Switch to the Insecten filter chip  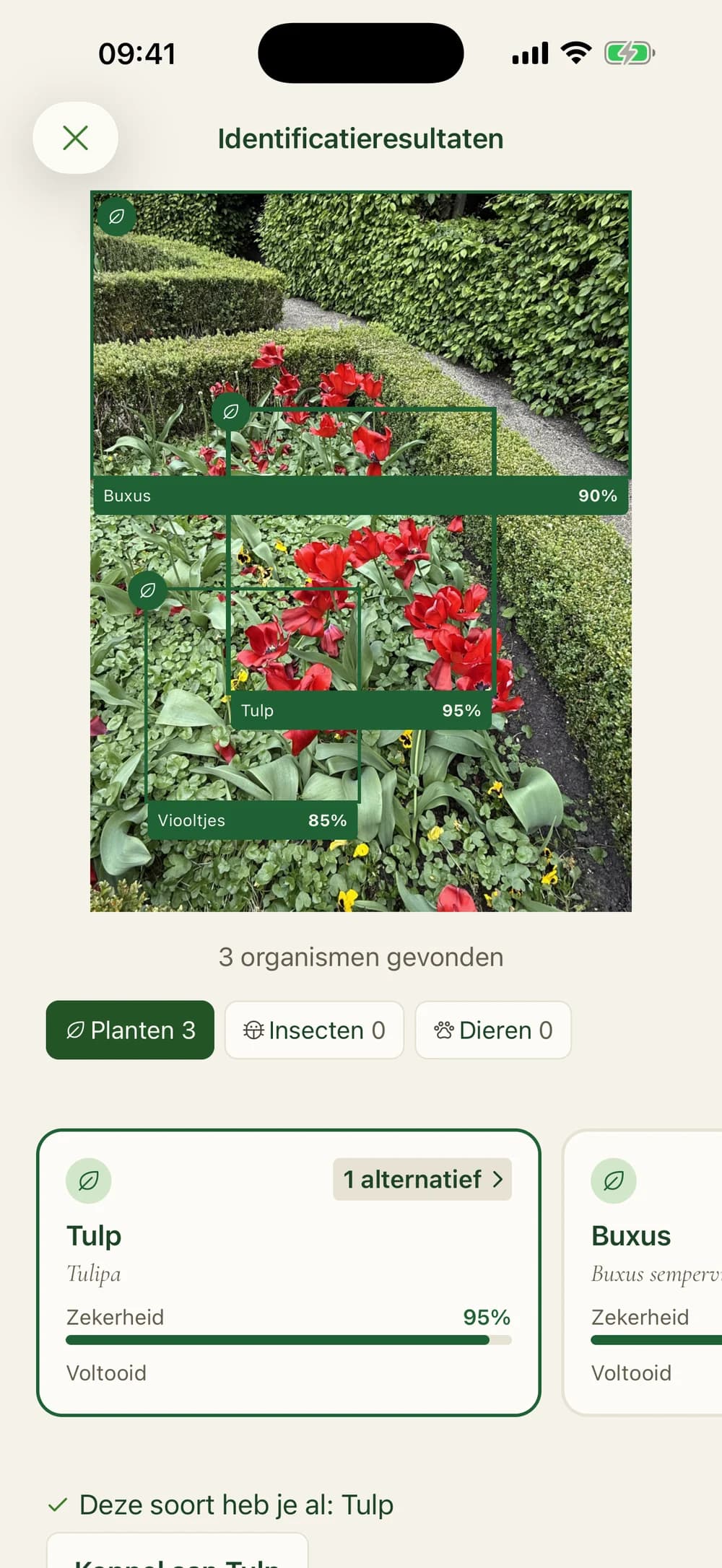(x=314, y=1030)
